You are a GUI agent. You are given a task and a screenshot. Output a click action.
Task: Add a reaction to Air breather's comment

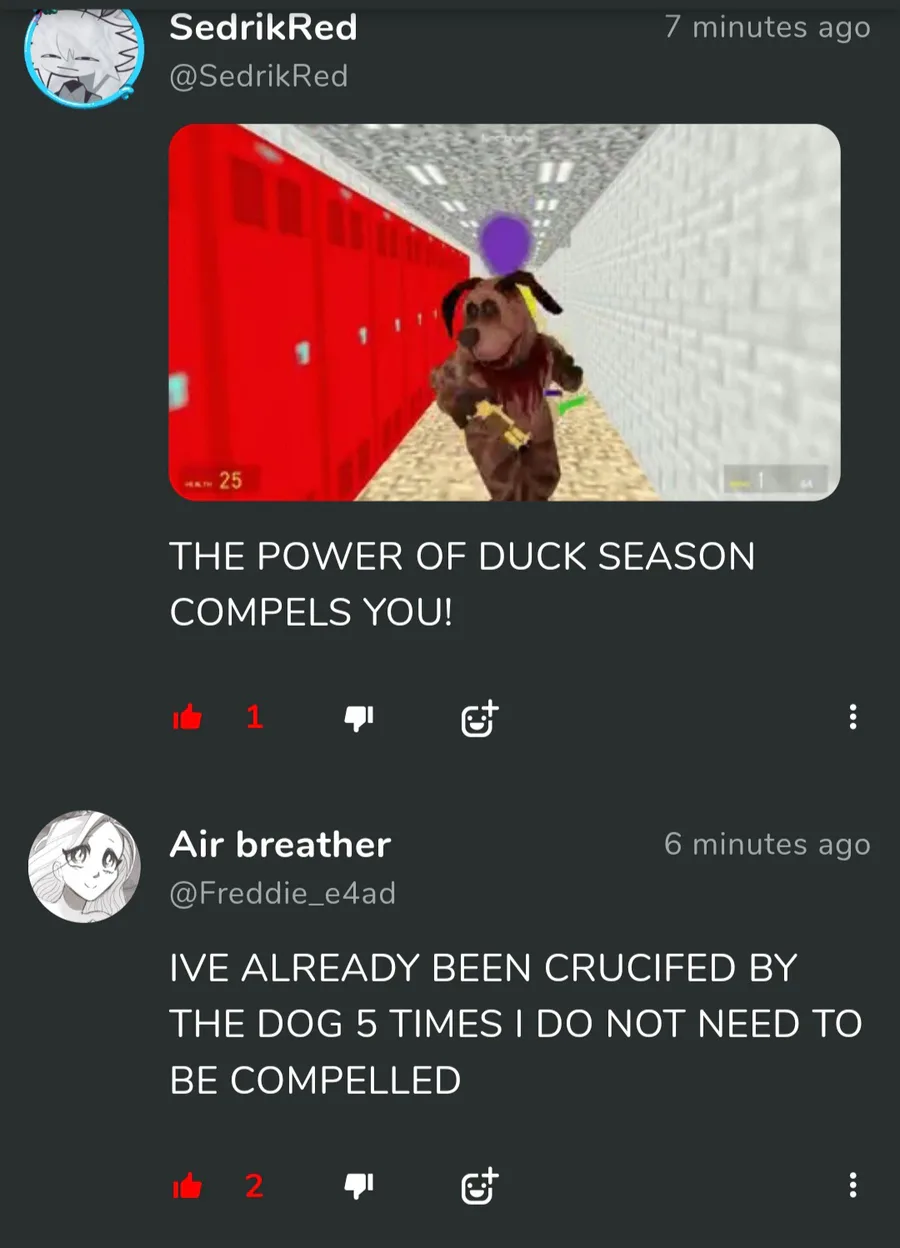(479, 1186)
